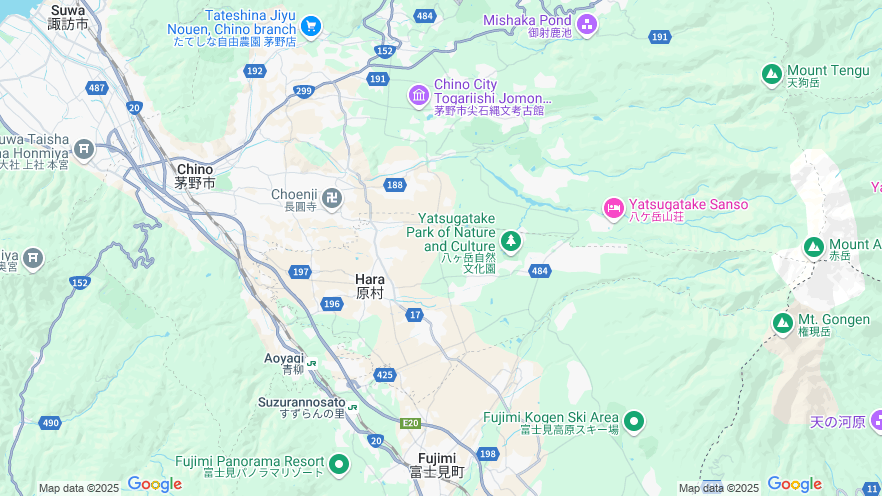Viewport: 882px width, 496px height.
Task: Tap Yatsugatake Park of Nature and Culture marker
Action: pyautogui.click(x=511, y=240)
